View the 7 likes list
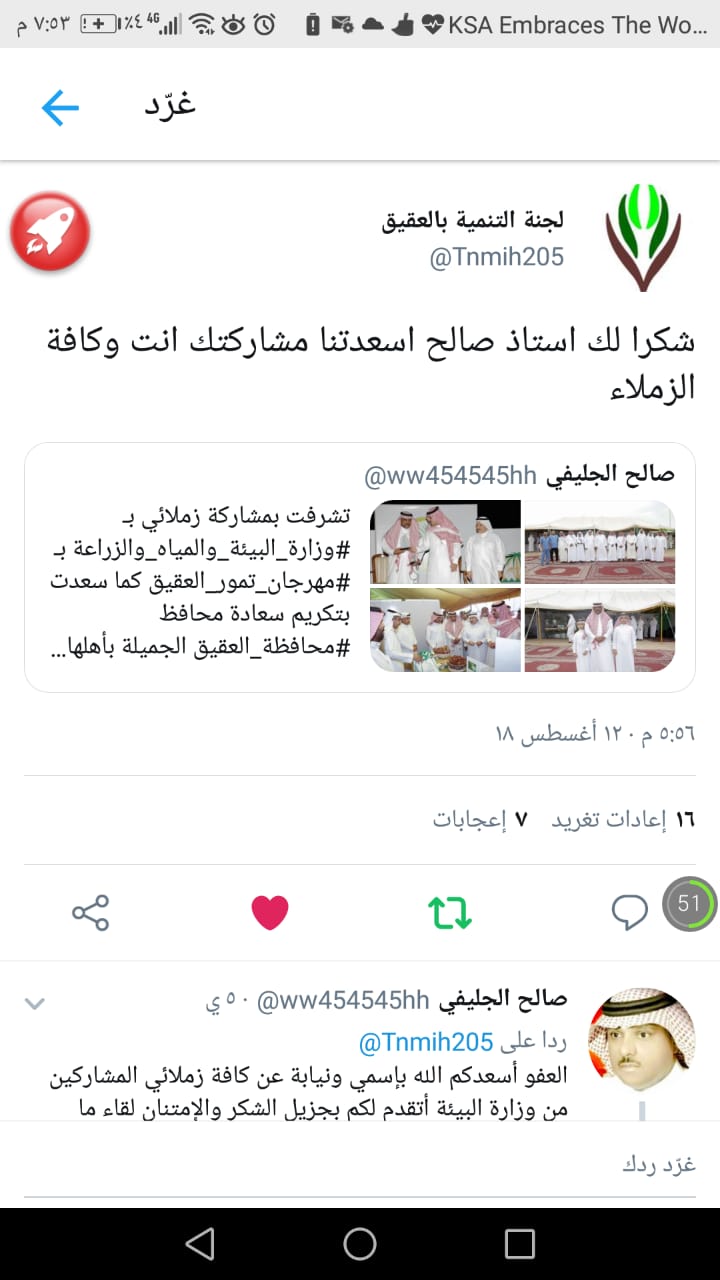 [480, 819]
